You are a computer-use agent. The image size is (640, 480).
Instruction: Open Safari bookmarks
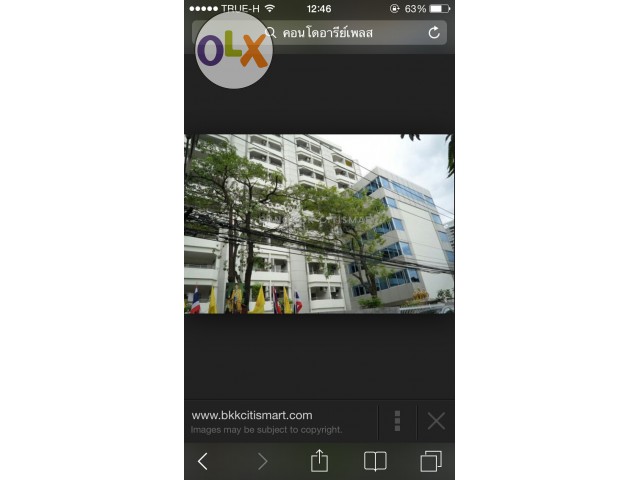point(375,461)
